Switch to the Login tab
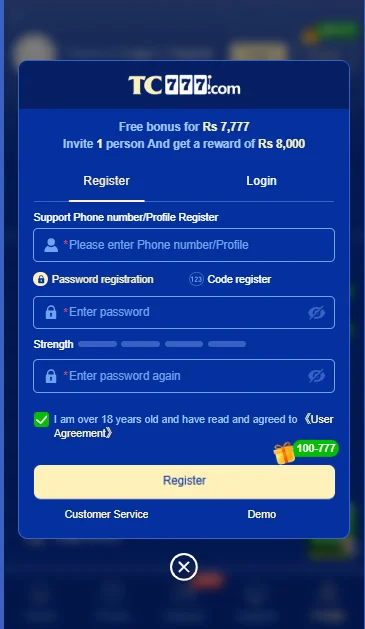Image resolution: width=365 pixels, height=629 pixels. [261, 181]
